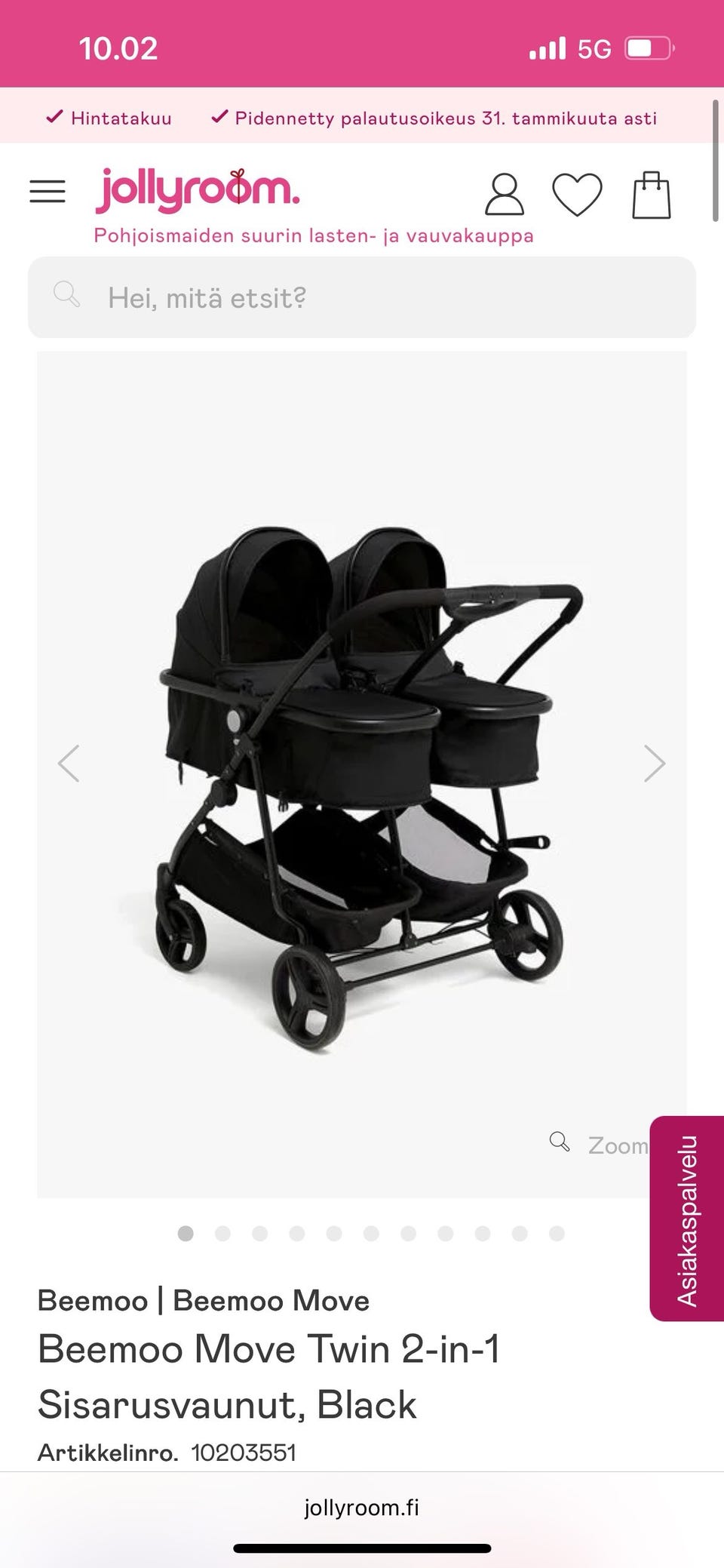
Task: Go to the Jollyroom home page via logo
Action: [198, 190]
